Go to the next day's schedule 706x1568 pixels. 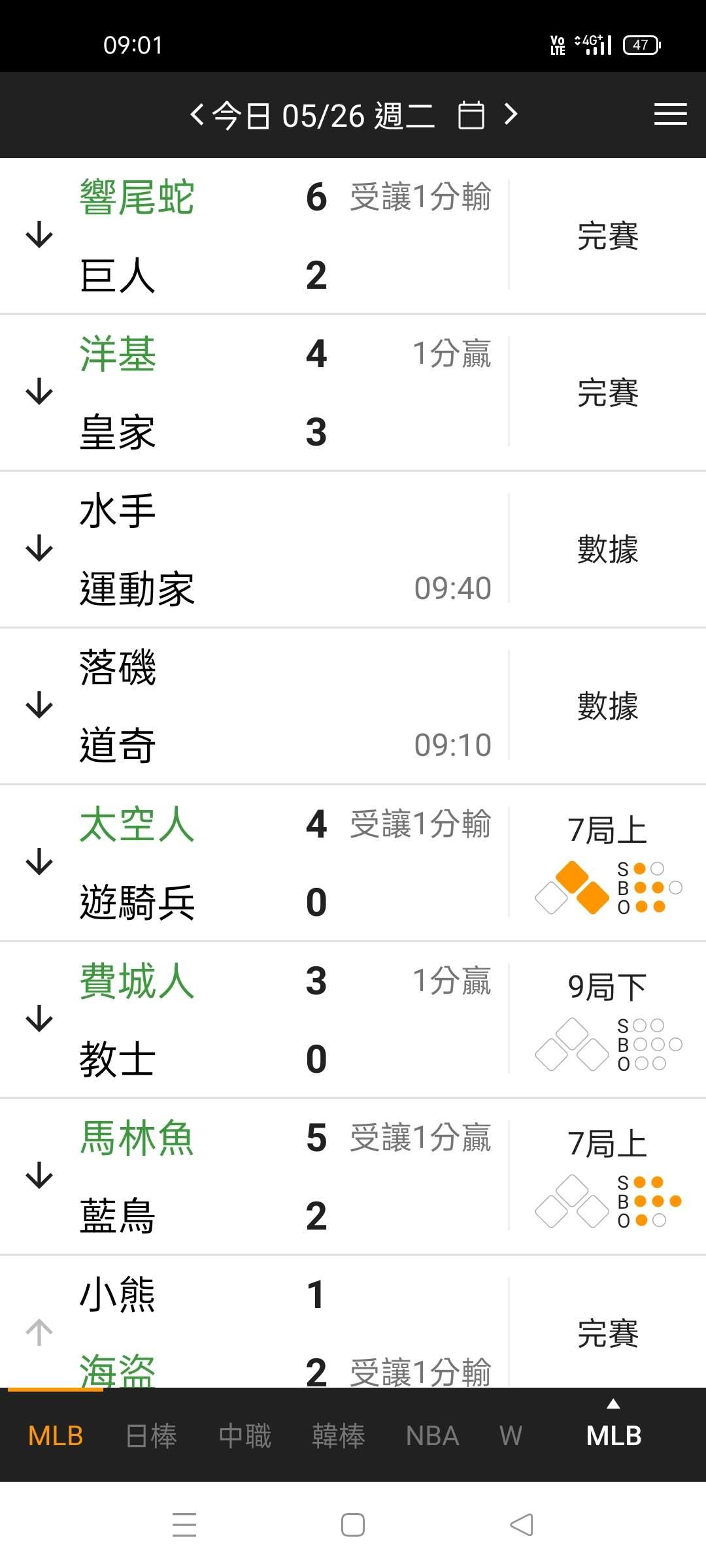(511, 115)
